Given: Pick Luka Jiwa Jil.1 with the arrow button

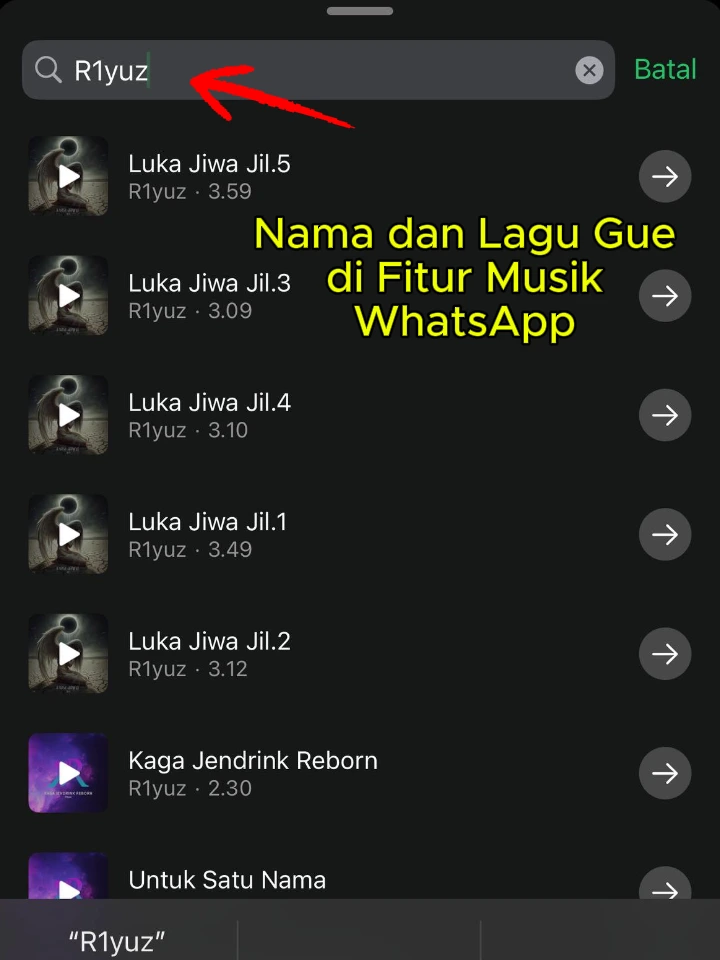Looking at the screenshot, I should [665, 534].
